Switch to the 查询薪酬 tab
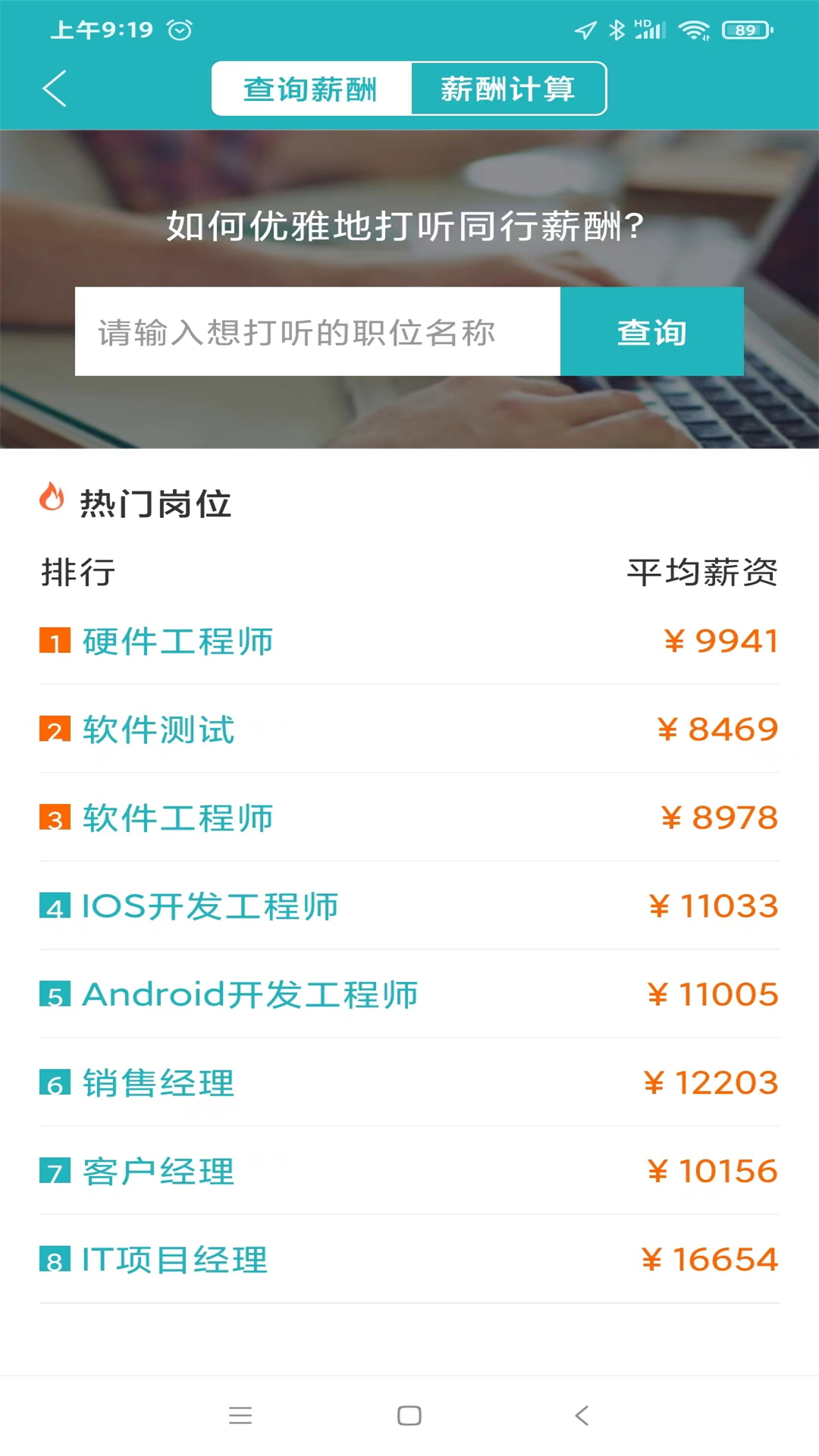 311,89
